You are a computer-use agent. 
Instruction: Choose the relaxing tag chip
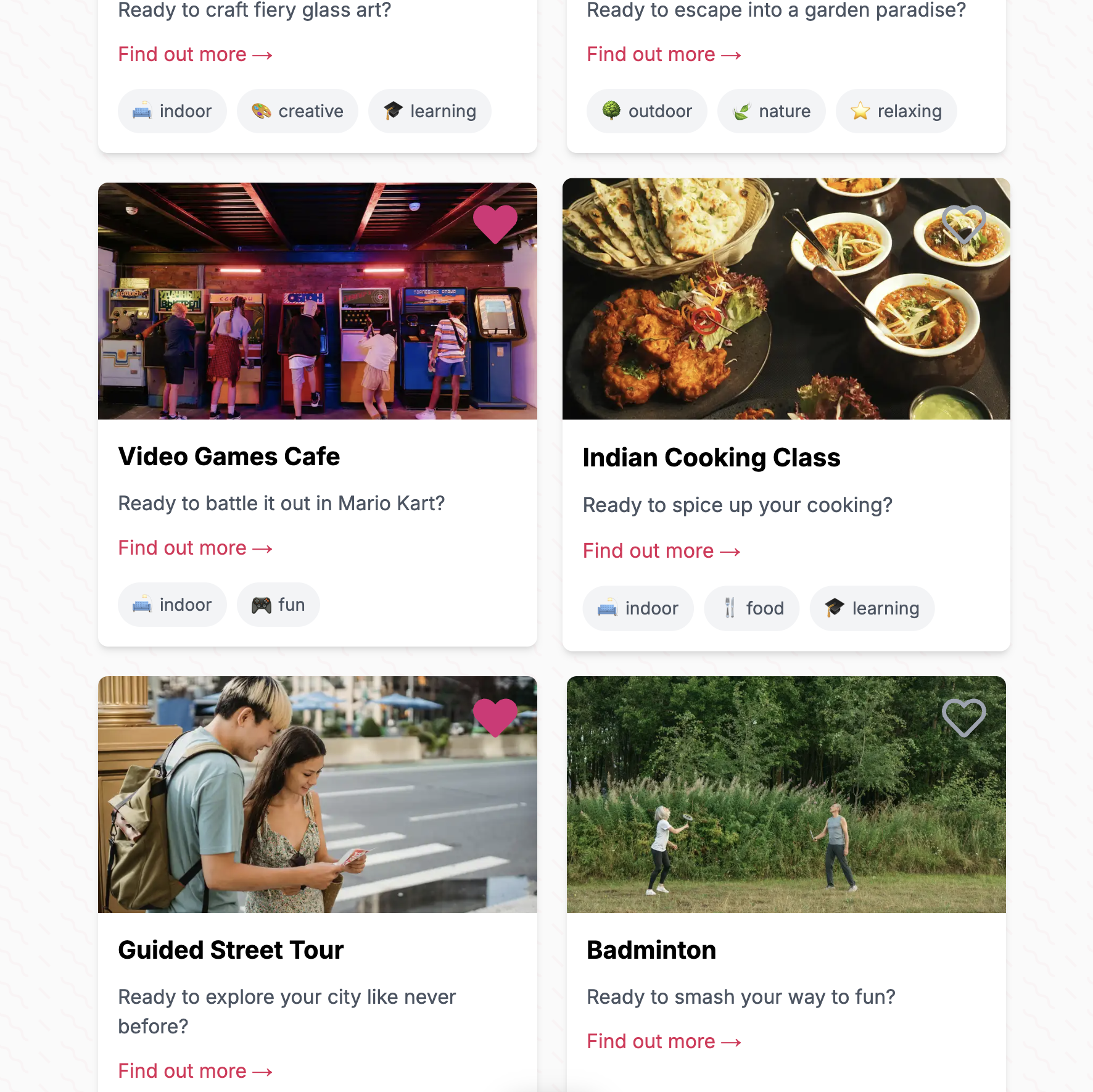click(896, 111)
